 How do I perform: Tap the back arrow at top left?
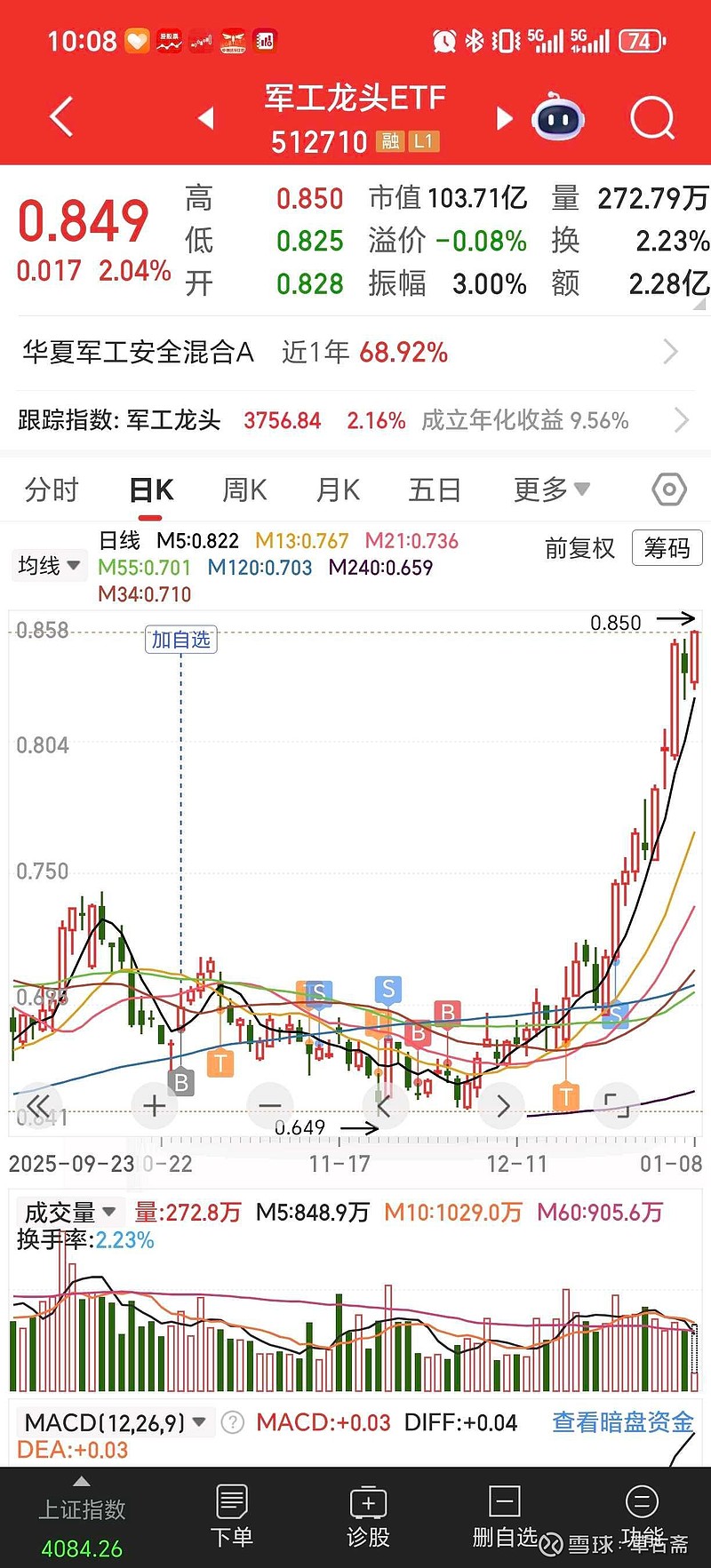click(x=60, y=116)
